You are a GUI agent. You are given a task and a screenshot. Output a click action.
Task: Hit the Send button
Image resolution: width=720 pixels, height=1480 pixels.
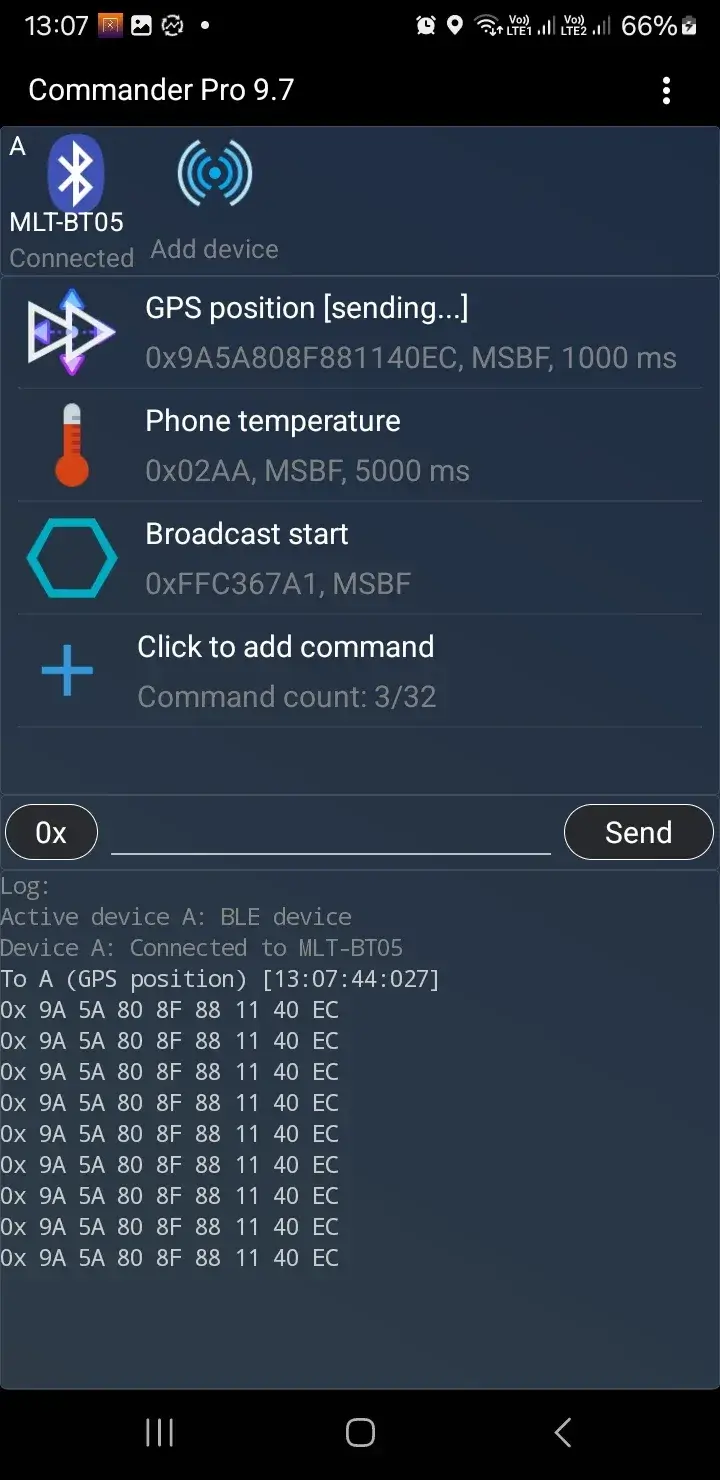(638, 832)
